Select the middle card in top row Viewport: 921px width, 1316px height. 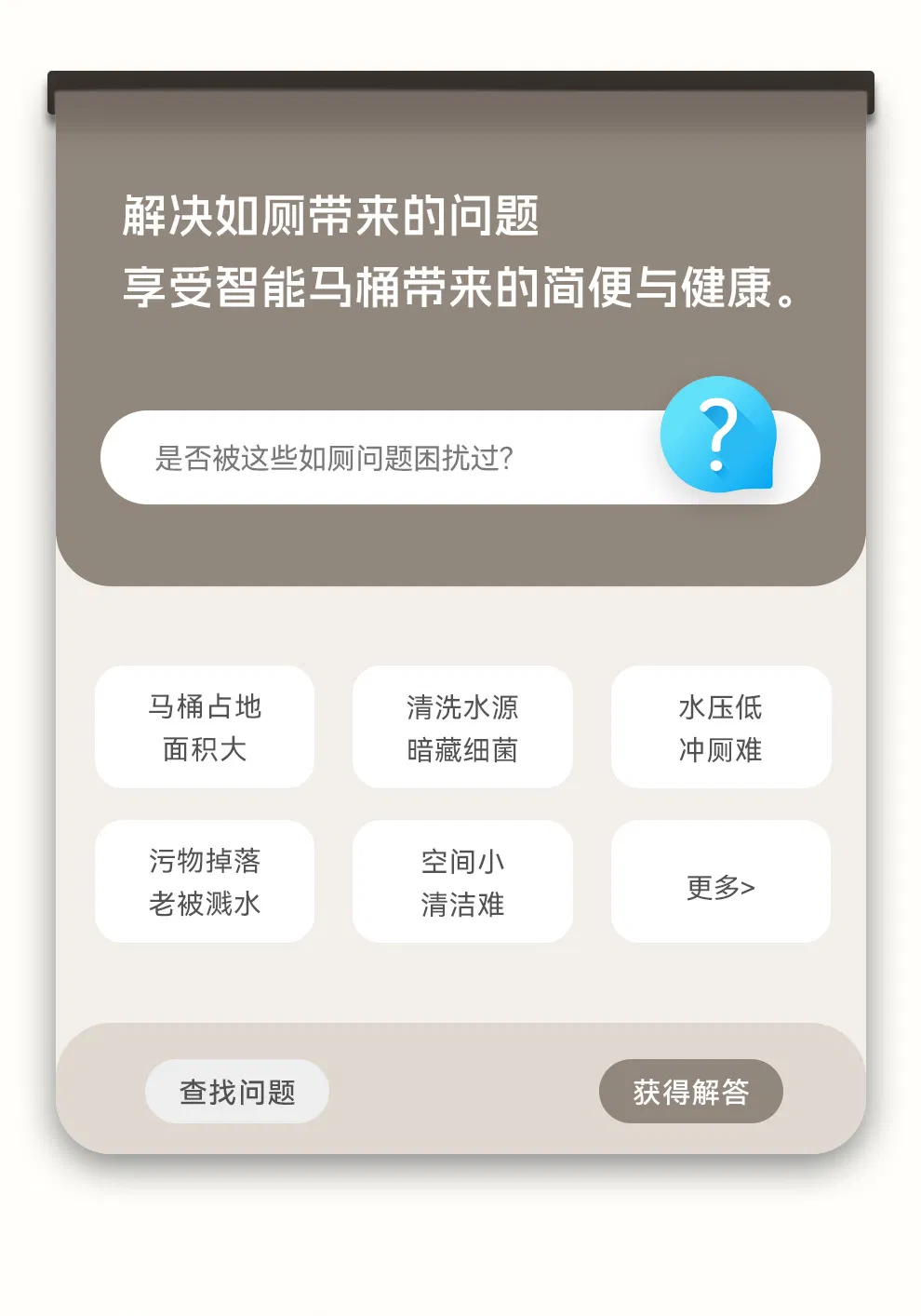(x=462, y=728)
